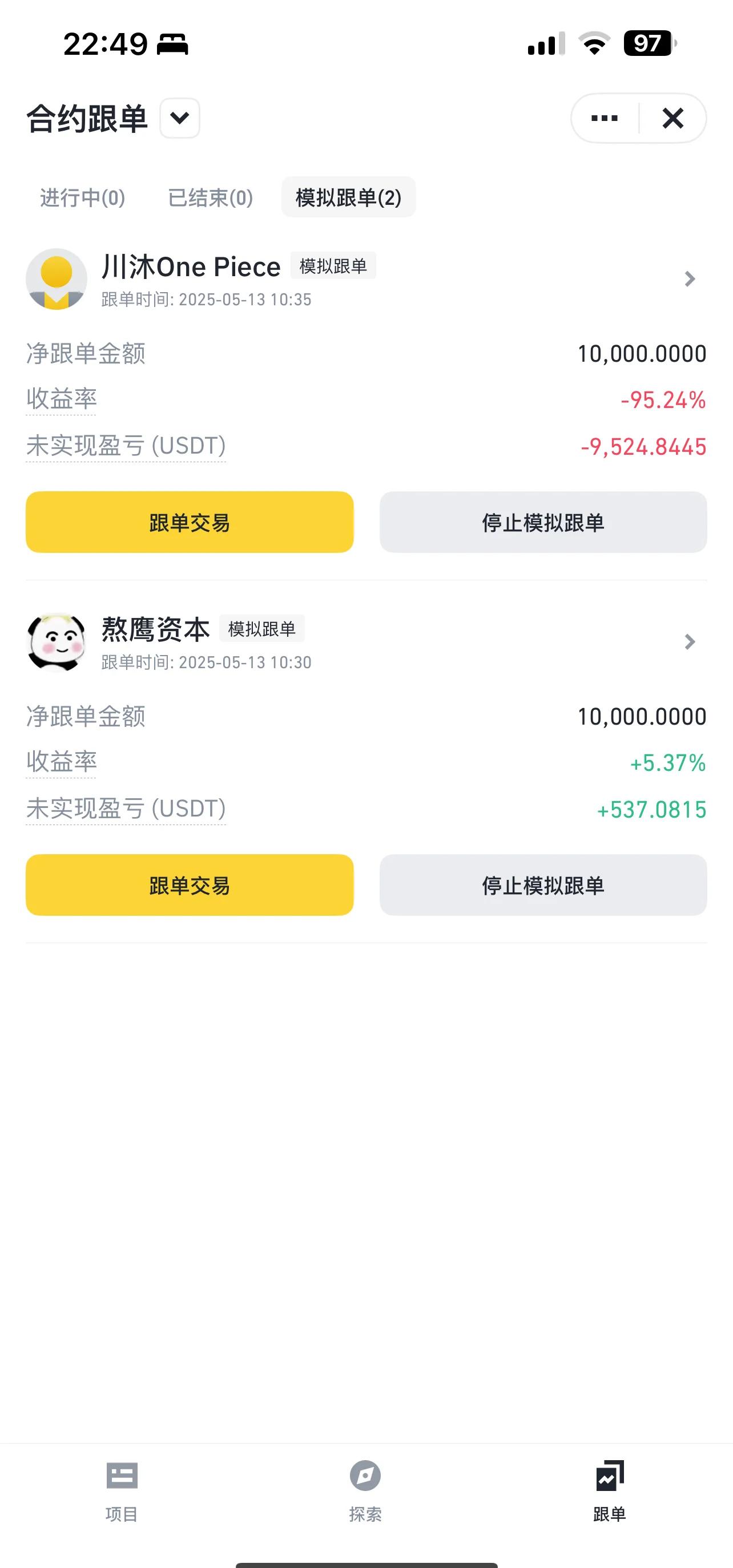Viewport: 733px width, 1568px height.
Task: Open the 合约跟单 title dropdown
Action: [x=179, y=119]
